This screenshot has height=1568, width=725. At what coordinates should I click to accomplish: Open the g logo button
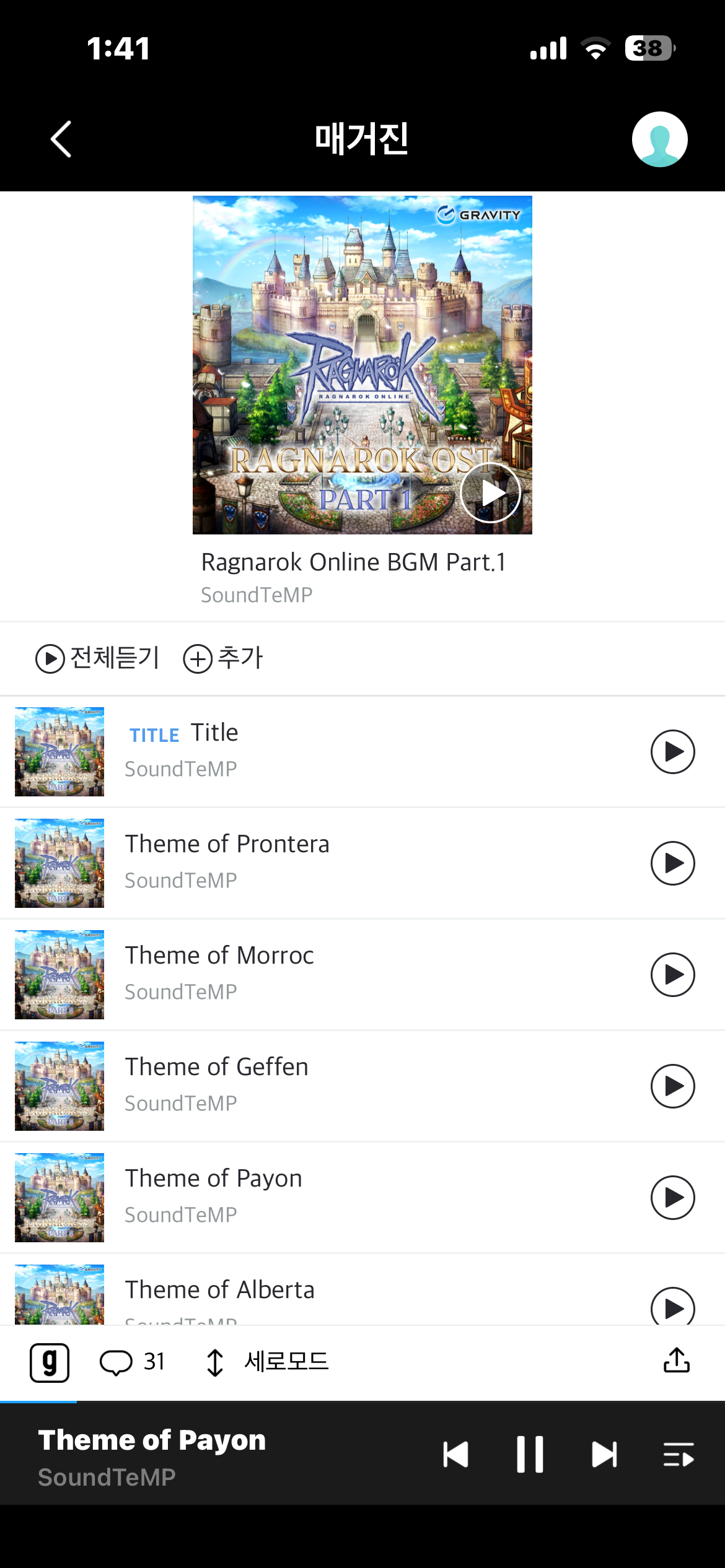point(50,1362)
